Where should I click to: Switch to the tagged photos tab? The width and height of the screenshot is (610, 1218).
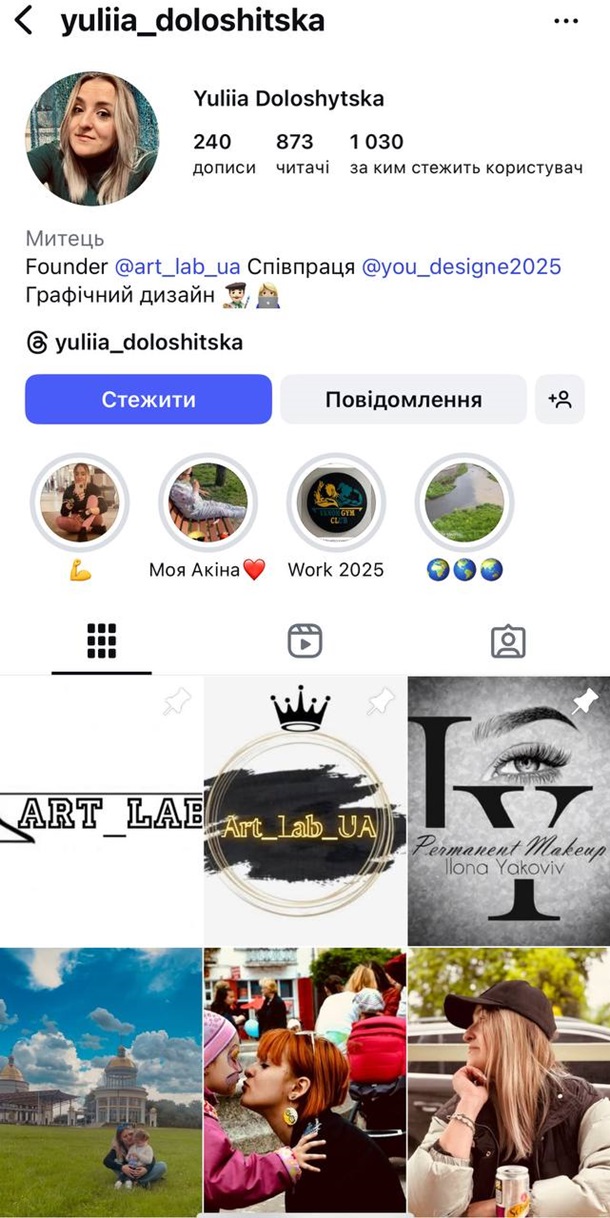click(x=508, y=641)
